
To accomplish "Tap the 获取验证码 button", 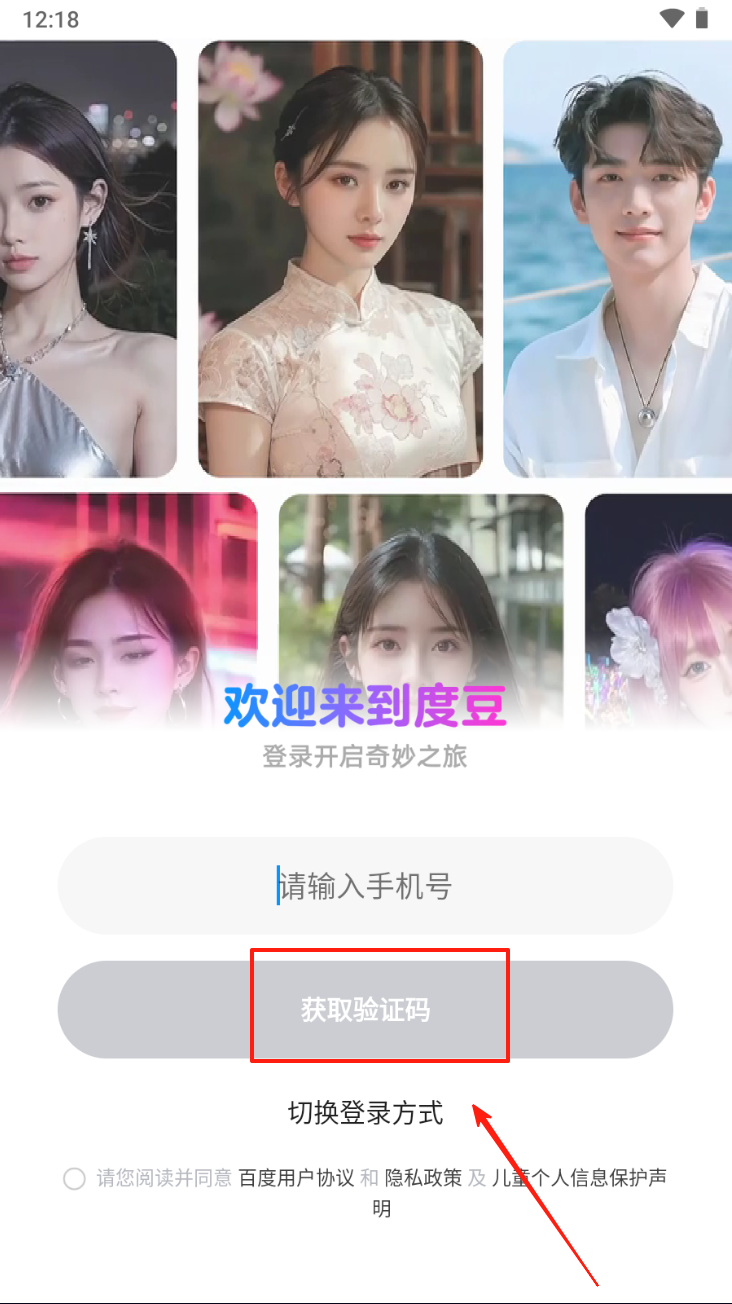I will 365,1010.
